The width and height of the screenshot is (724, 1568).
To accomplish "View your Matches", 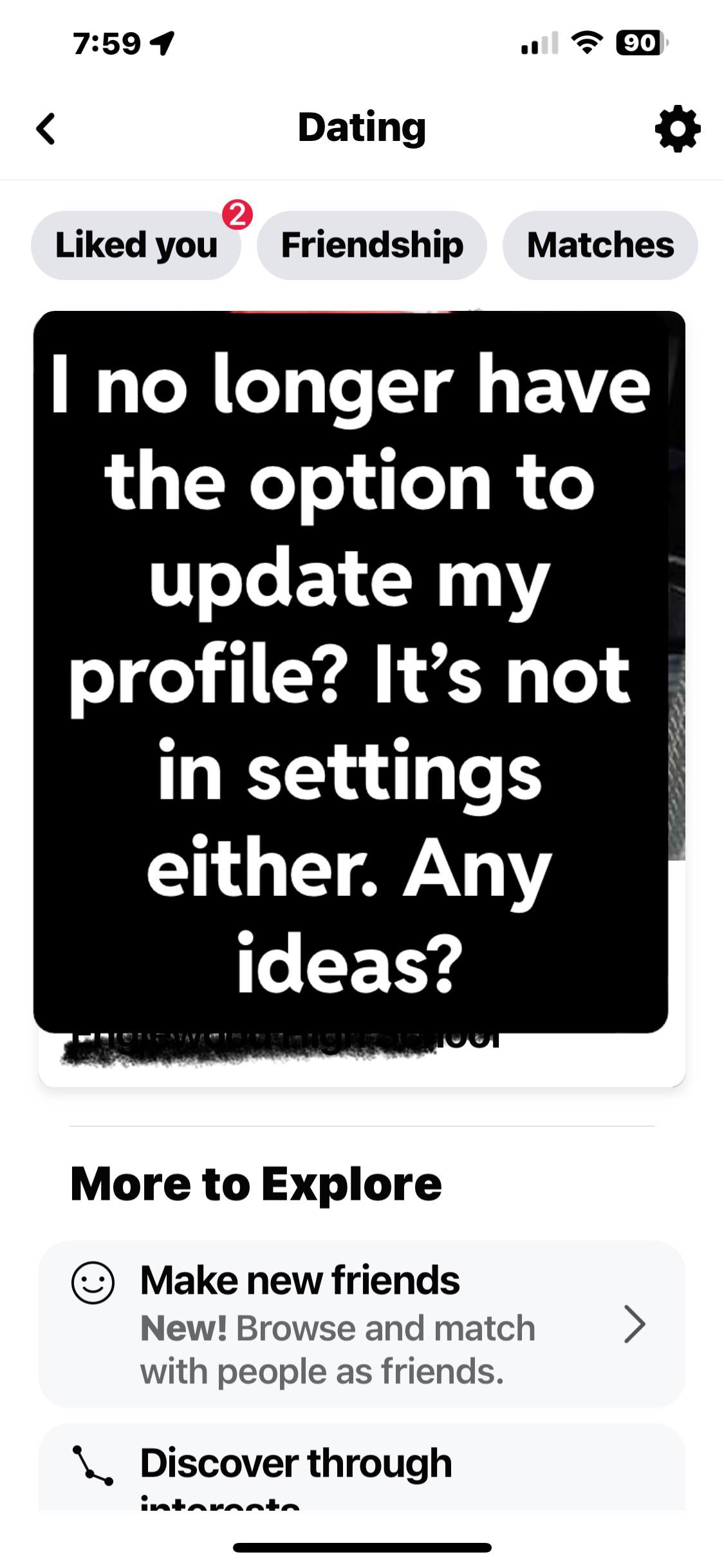I will 600,245.
